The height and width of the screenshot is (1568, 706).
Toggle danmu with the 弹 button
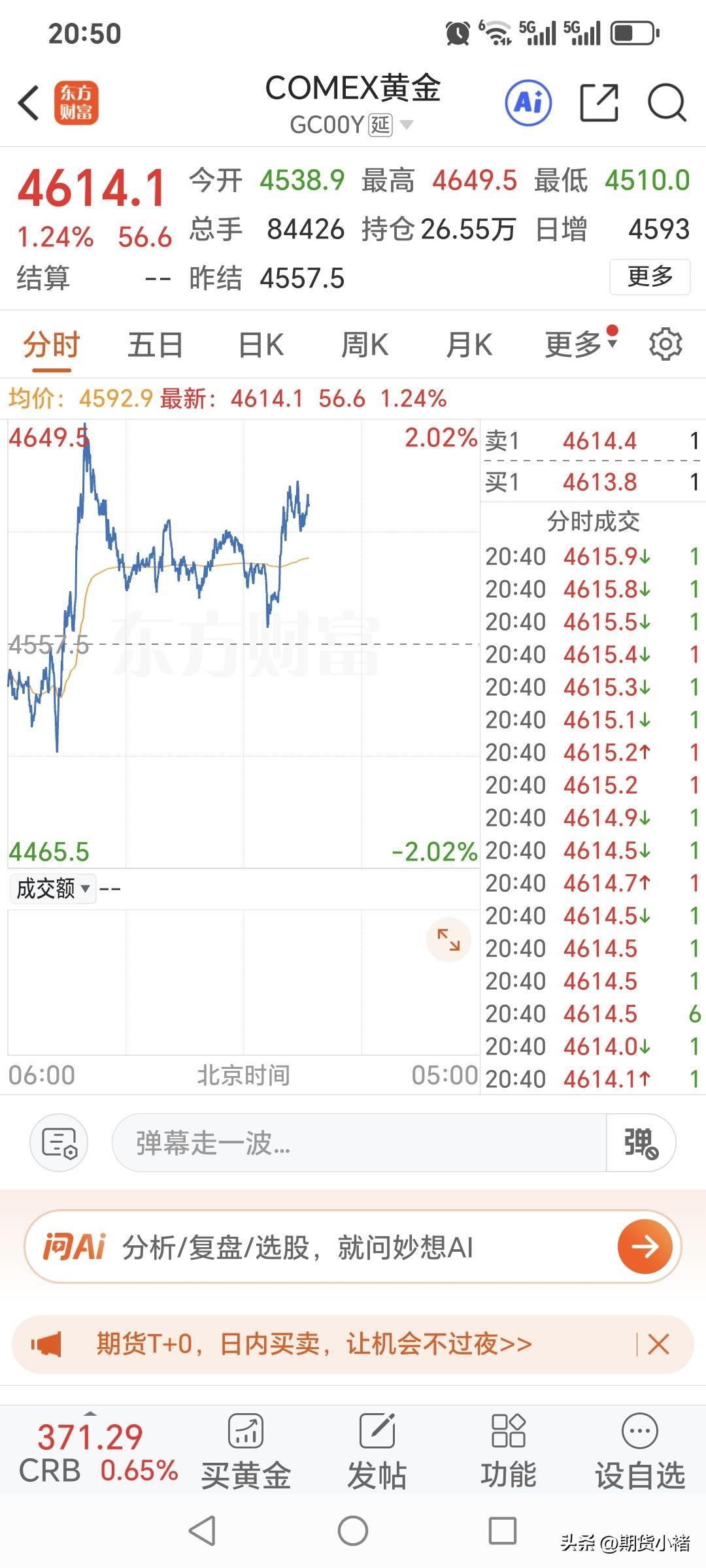[x=639, y=1143]
